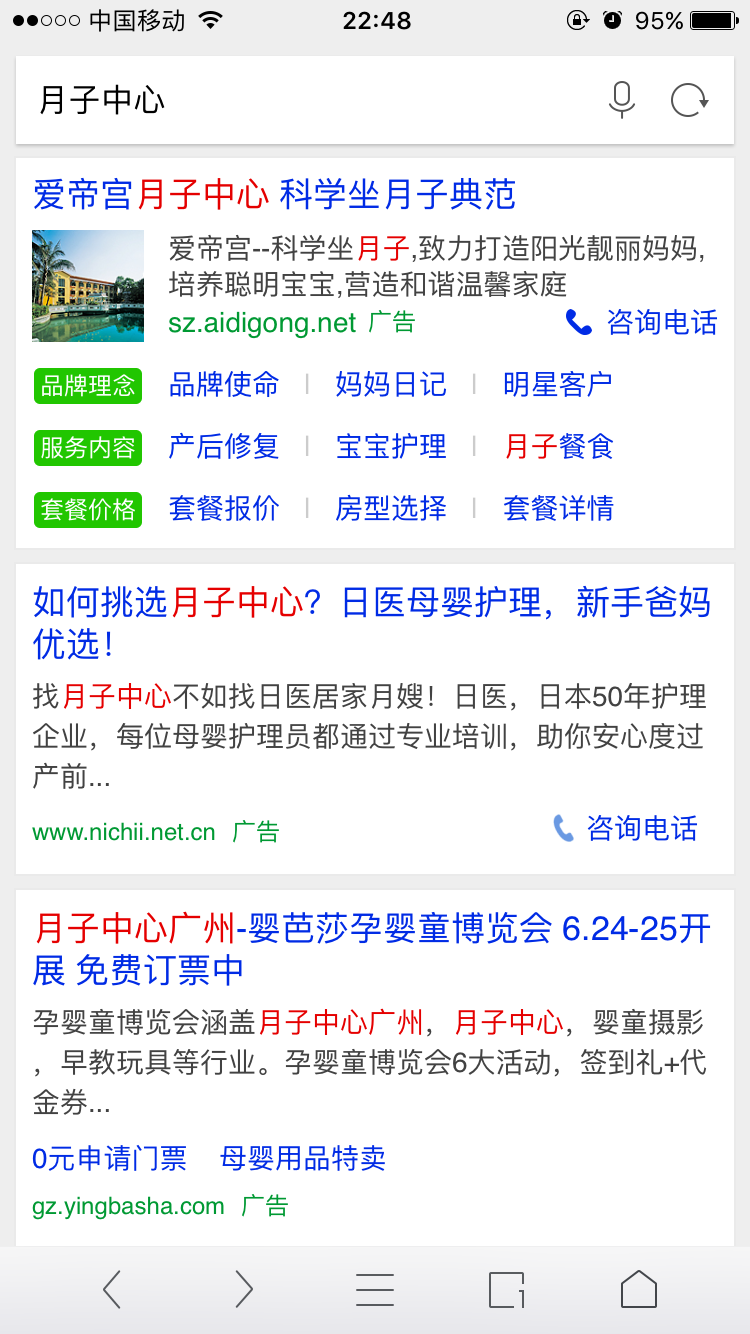View 套餐详情 link

[558, 509]
